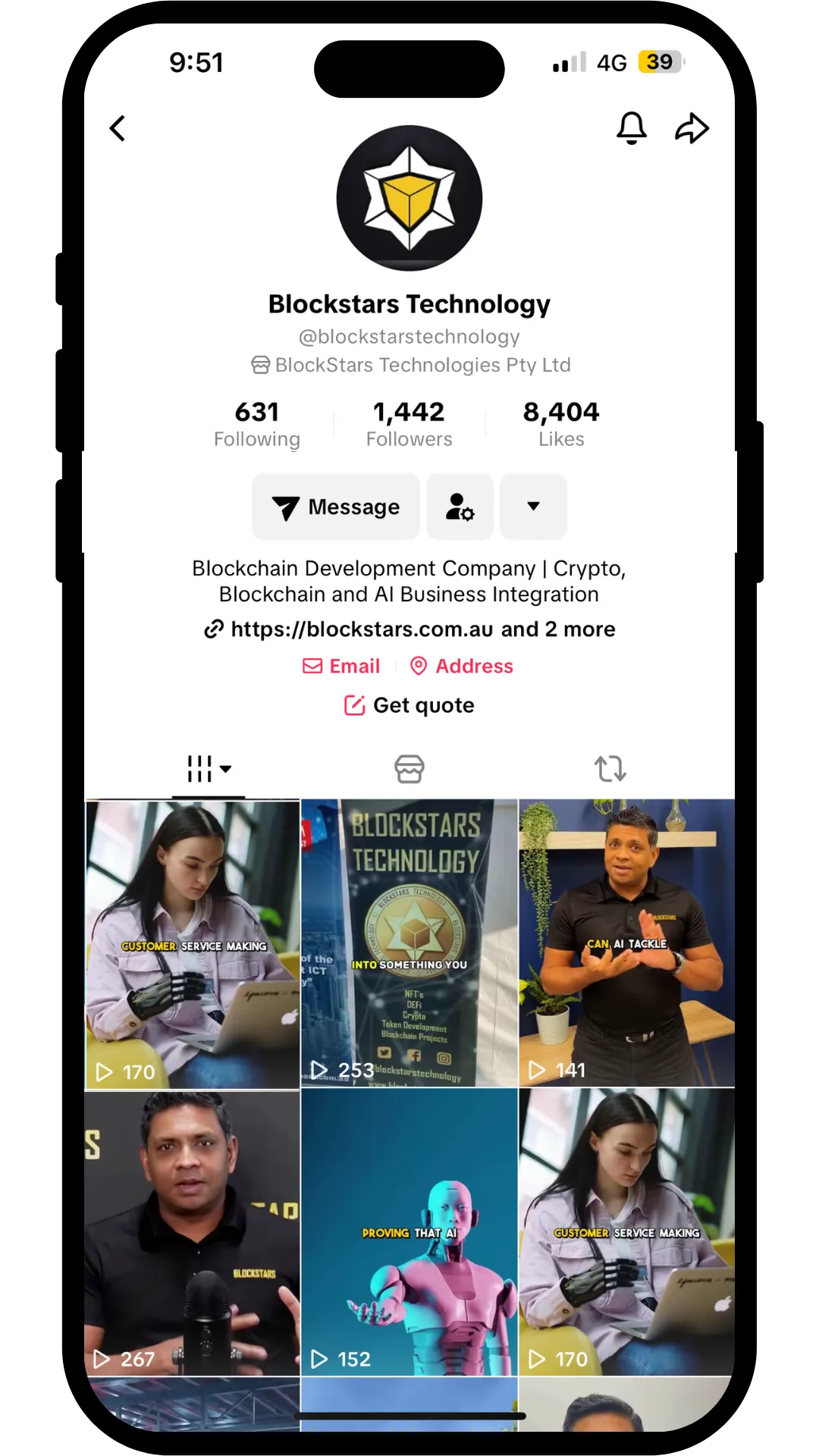Go back with the top-left arrow
819x1456 pixels.
(118, 128)
